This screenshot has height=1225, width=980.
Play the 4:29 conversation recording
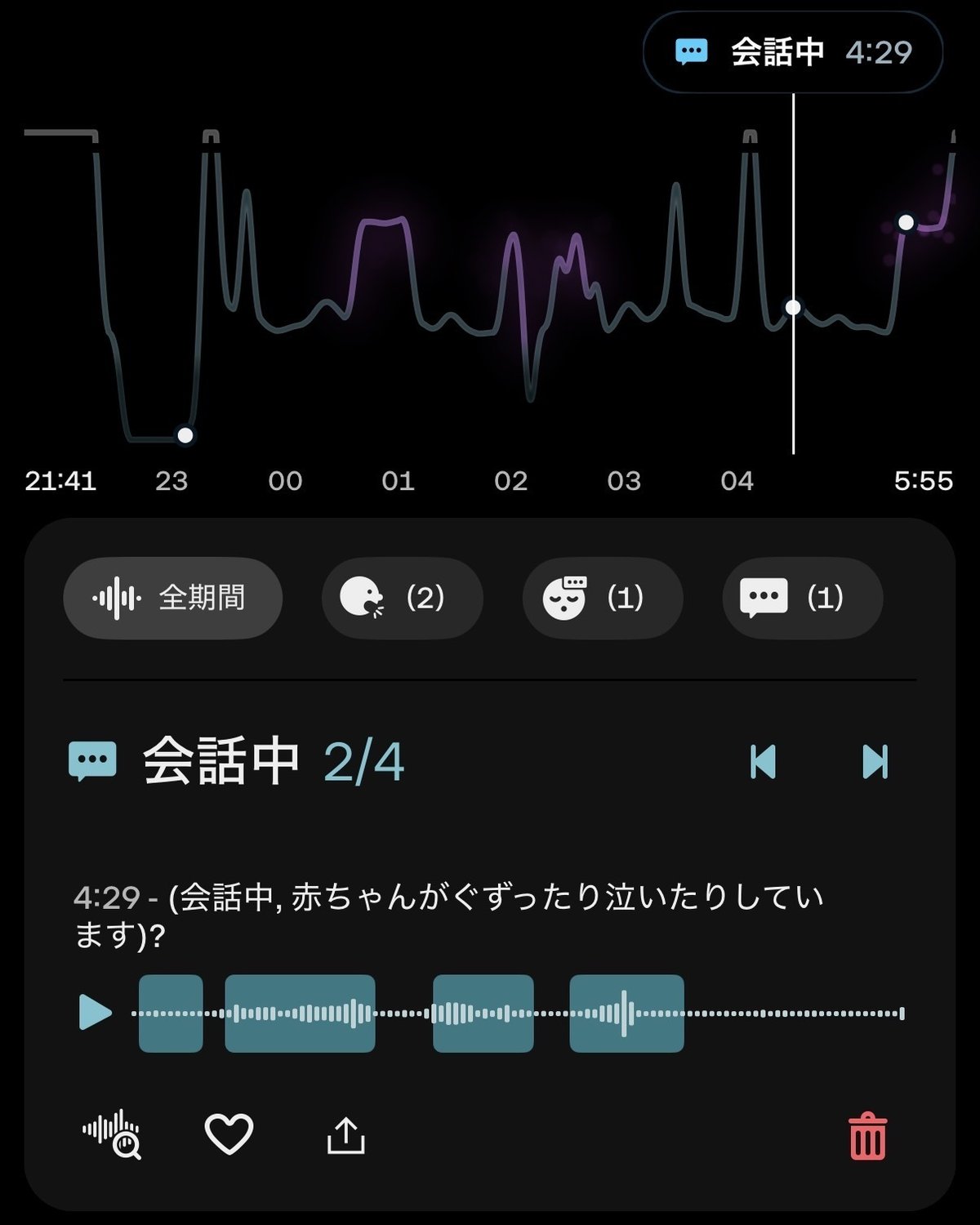point(95,1013)
